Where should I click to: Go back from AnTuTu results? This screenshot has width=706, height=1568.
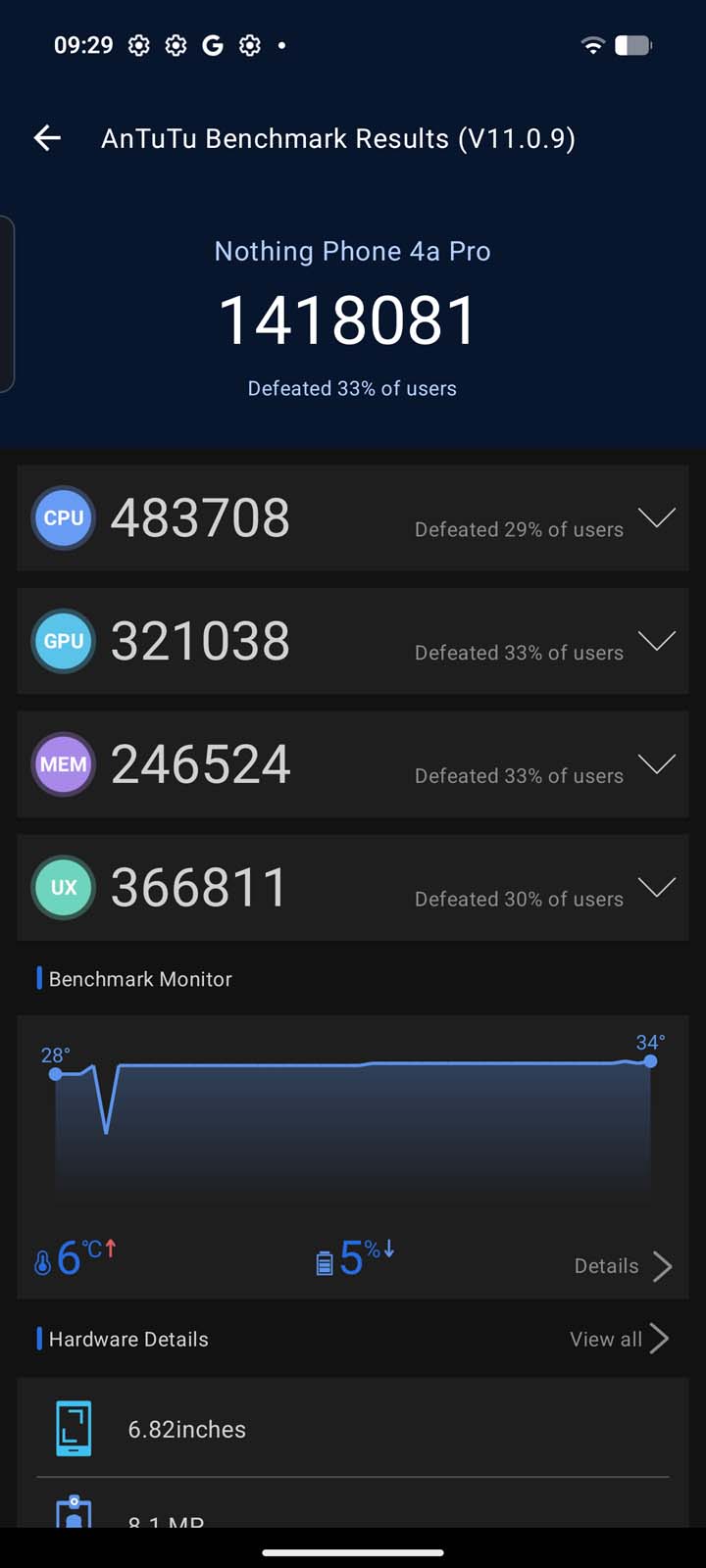tap(47, 138)
